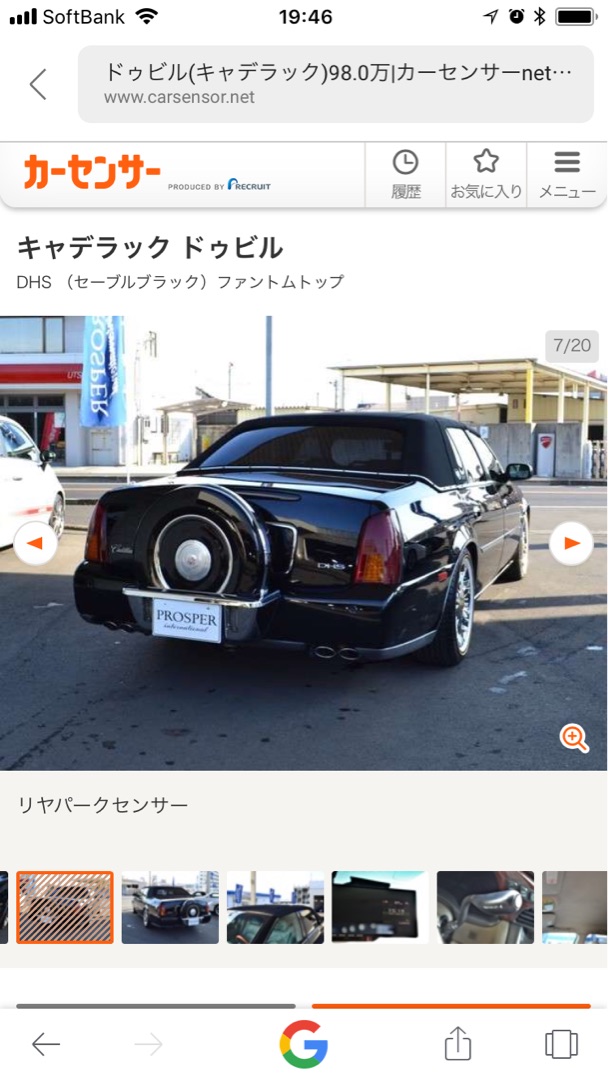Show the next car photo
Viewport: 608px width, 1080px height.
pyautogui.click(x=571, y=543)
